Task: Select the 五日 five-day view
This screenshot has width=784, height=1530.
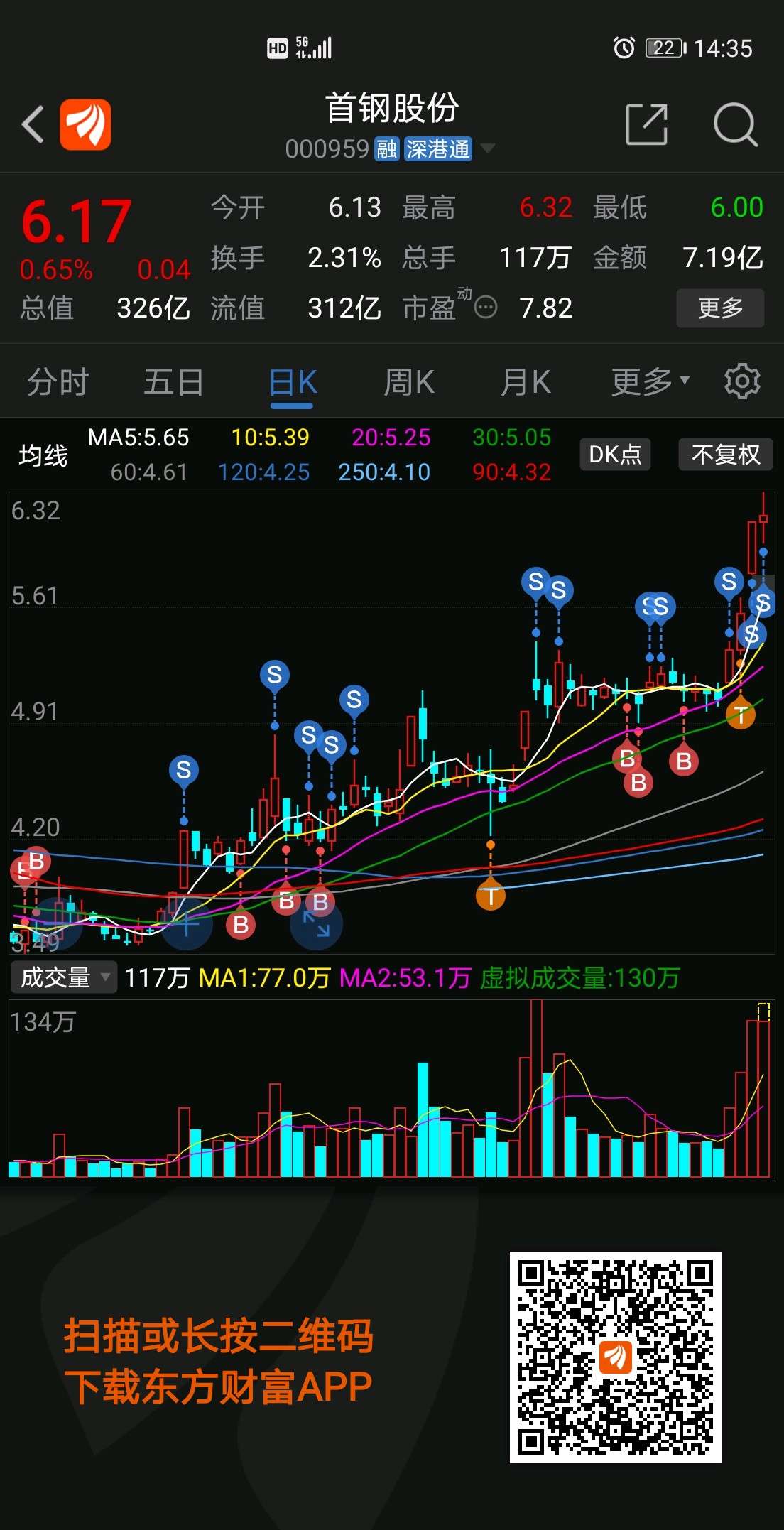Action: click(x=174, y=381)
